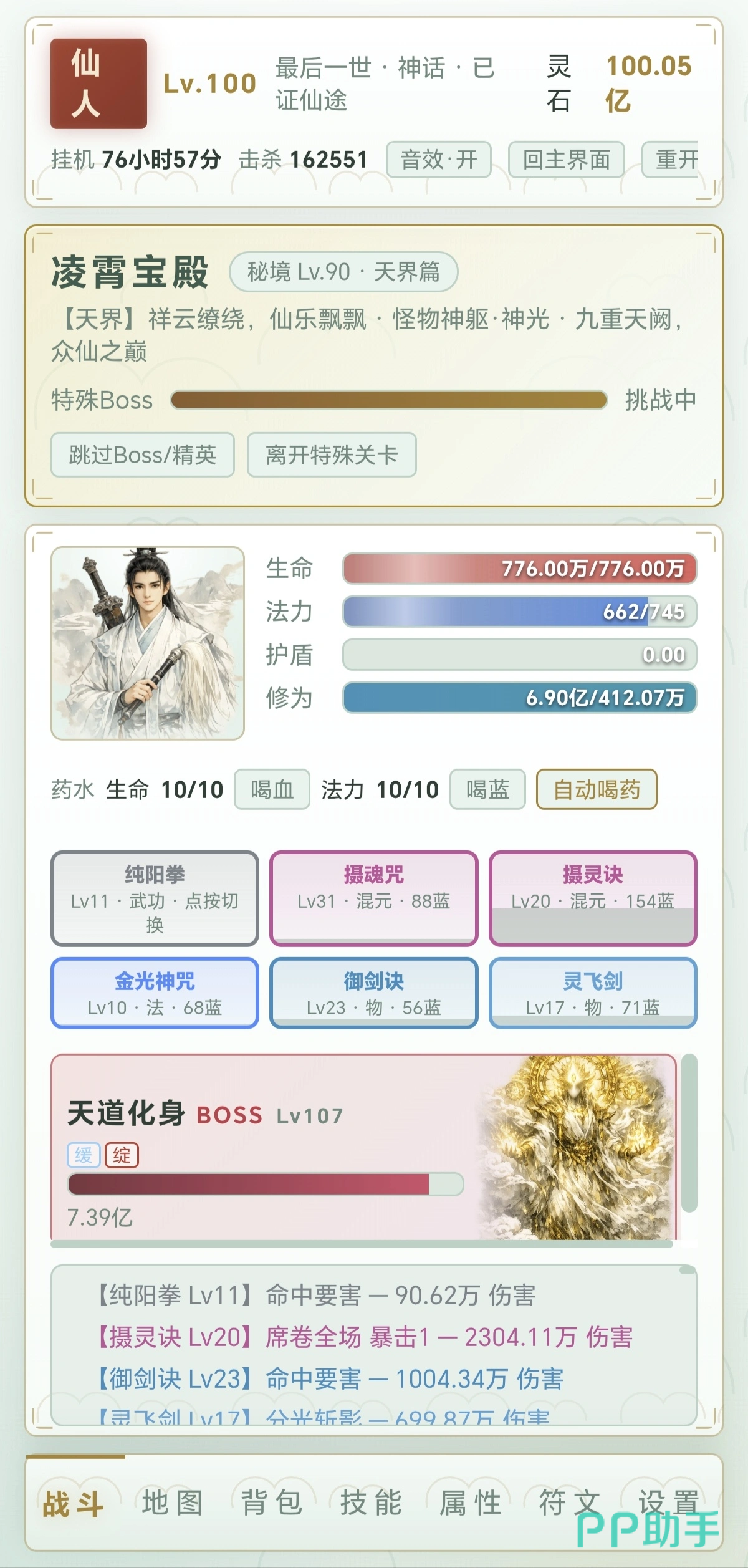Viewport: 748px width, 1568px height.
Task: Cast the 摄灵诀 skill
Action: [x=593, y=898]
